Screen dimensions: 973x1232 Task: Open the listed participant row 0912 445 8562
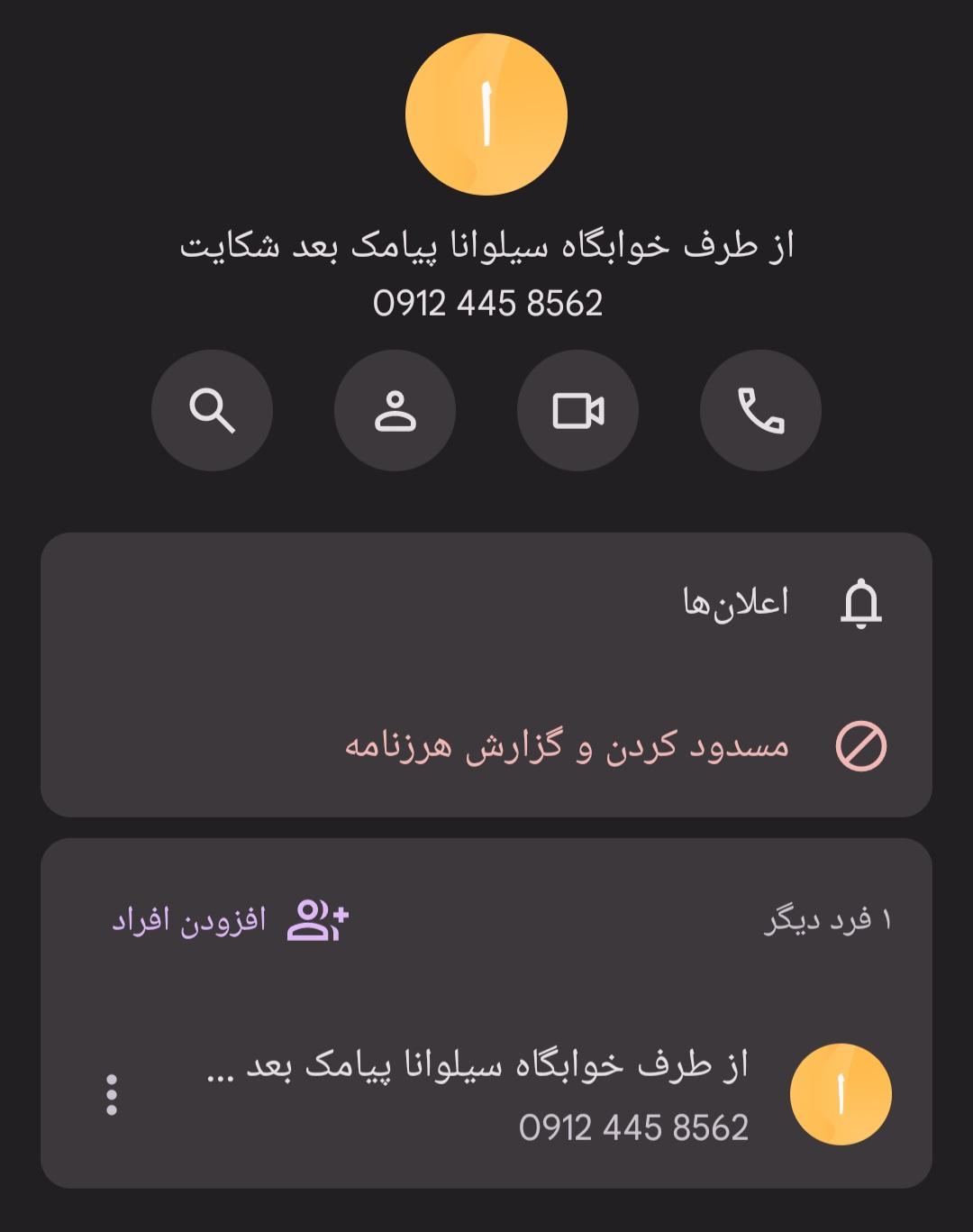pyautogui.click(x=541, y=1094)
